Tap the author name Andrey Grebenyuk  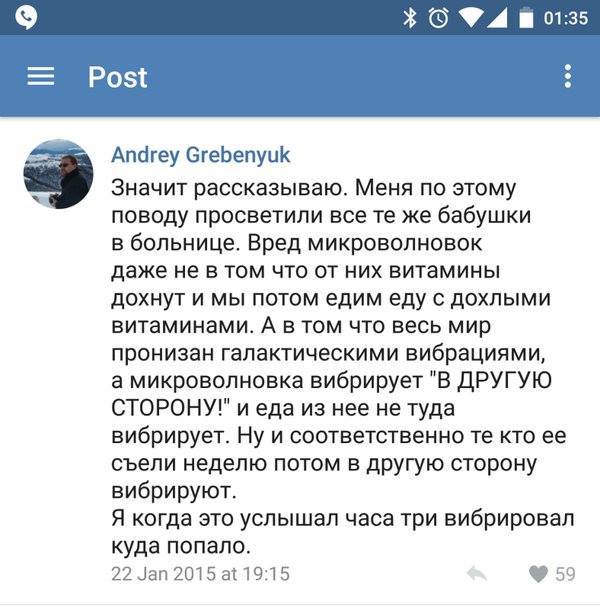tap(201, 155)
